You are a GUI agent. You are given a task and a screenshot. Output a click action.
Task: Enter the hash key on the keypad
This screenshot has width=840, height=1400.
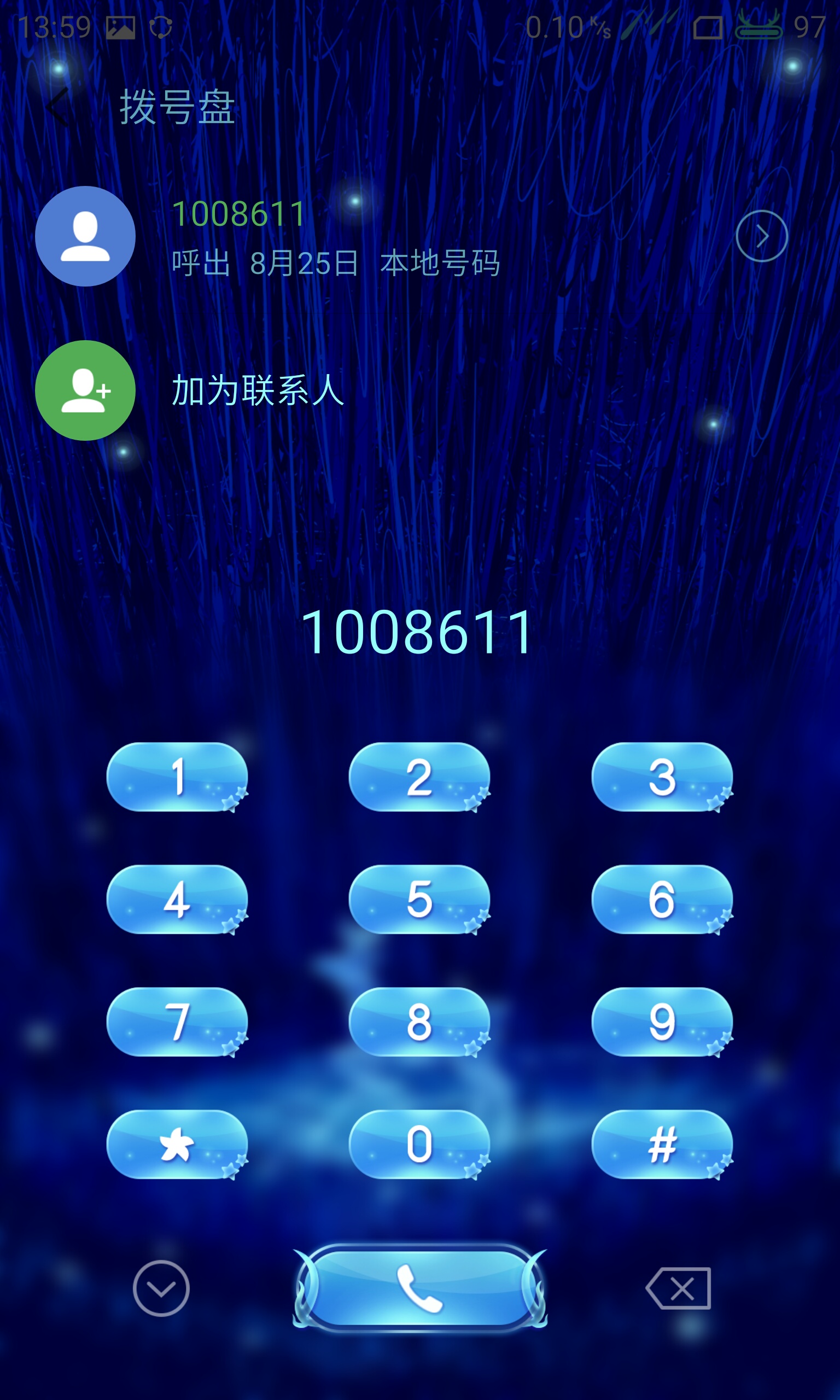[662, 1144]
